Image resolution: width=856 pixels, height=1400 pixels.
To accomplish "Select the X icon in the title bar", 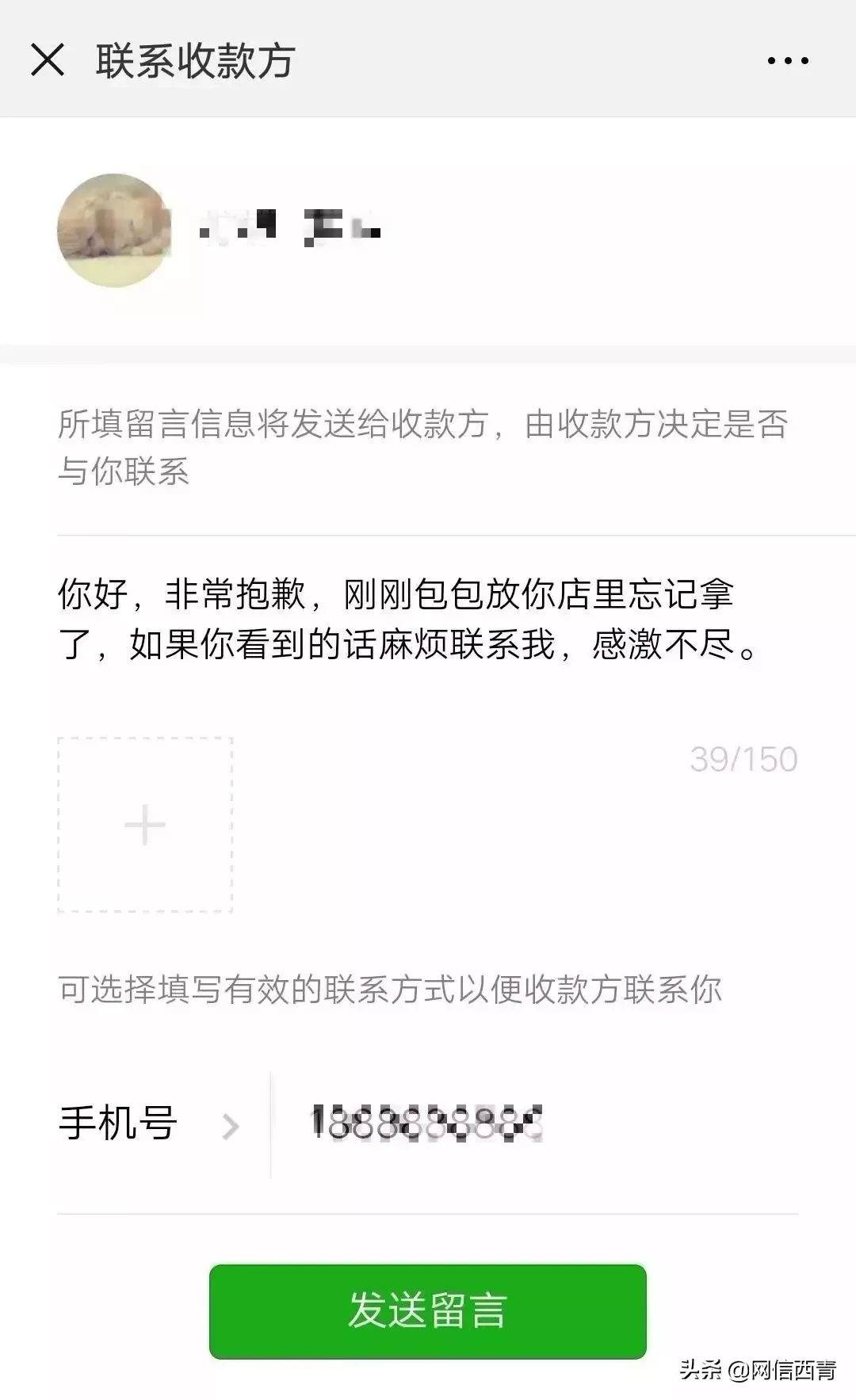I will [49, 59].
